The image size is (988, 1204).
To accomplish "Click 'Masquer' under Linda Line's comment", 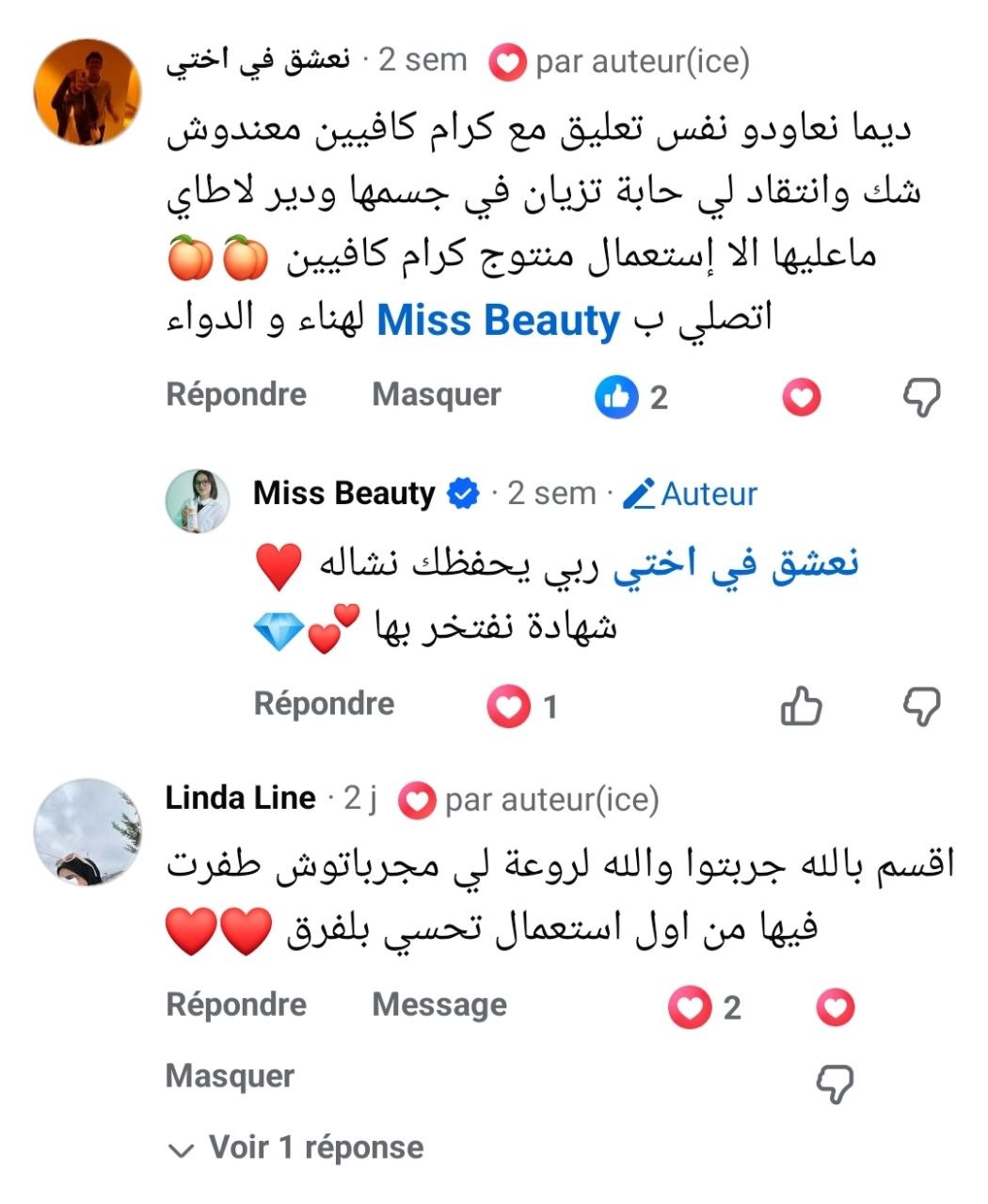I will tap(229, 1073).
